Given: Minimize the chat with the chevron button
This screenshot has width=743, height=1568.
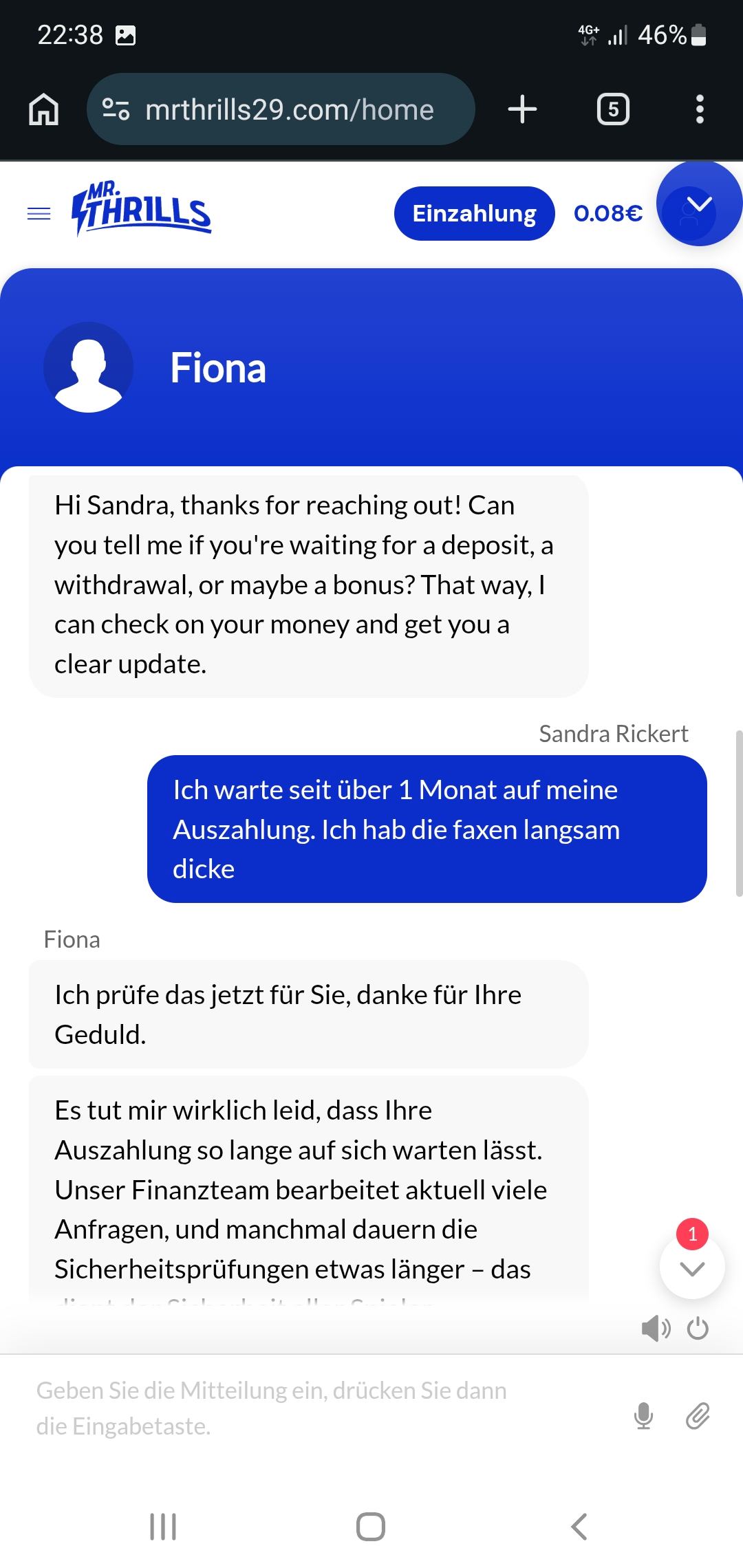Looking at the screenshot, I should point(699,204).
